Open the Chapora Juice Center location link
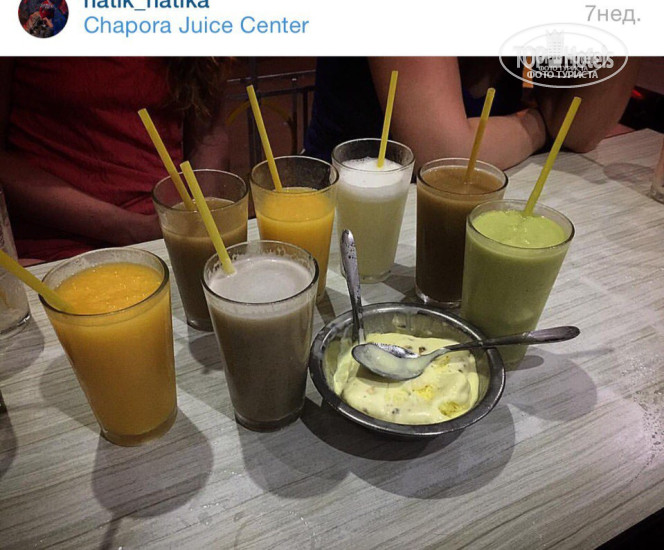Viewport: 664px width, 550px height. tap(195, 26)
